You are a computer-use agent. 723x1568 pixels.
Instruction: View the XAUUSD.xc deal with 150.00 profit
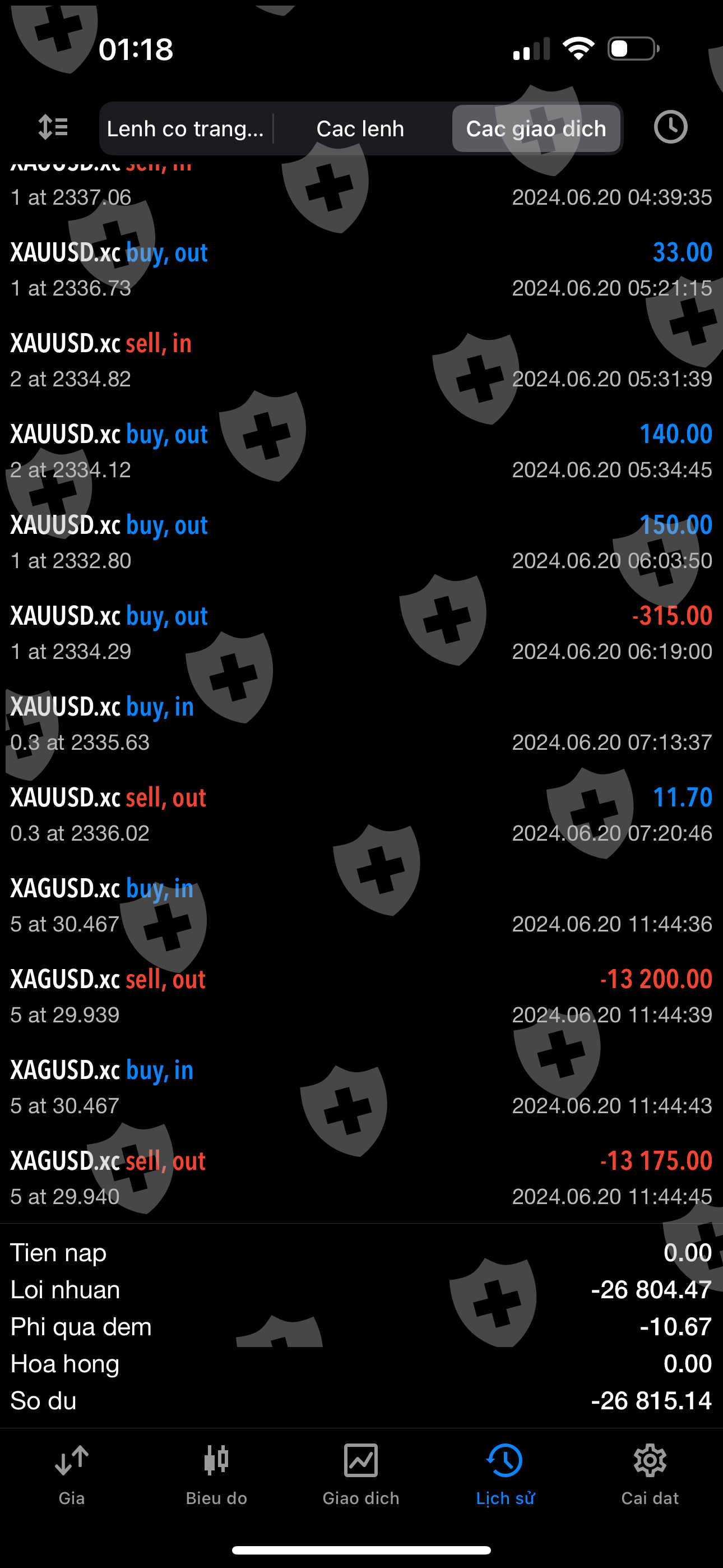tap(361, 542)
